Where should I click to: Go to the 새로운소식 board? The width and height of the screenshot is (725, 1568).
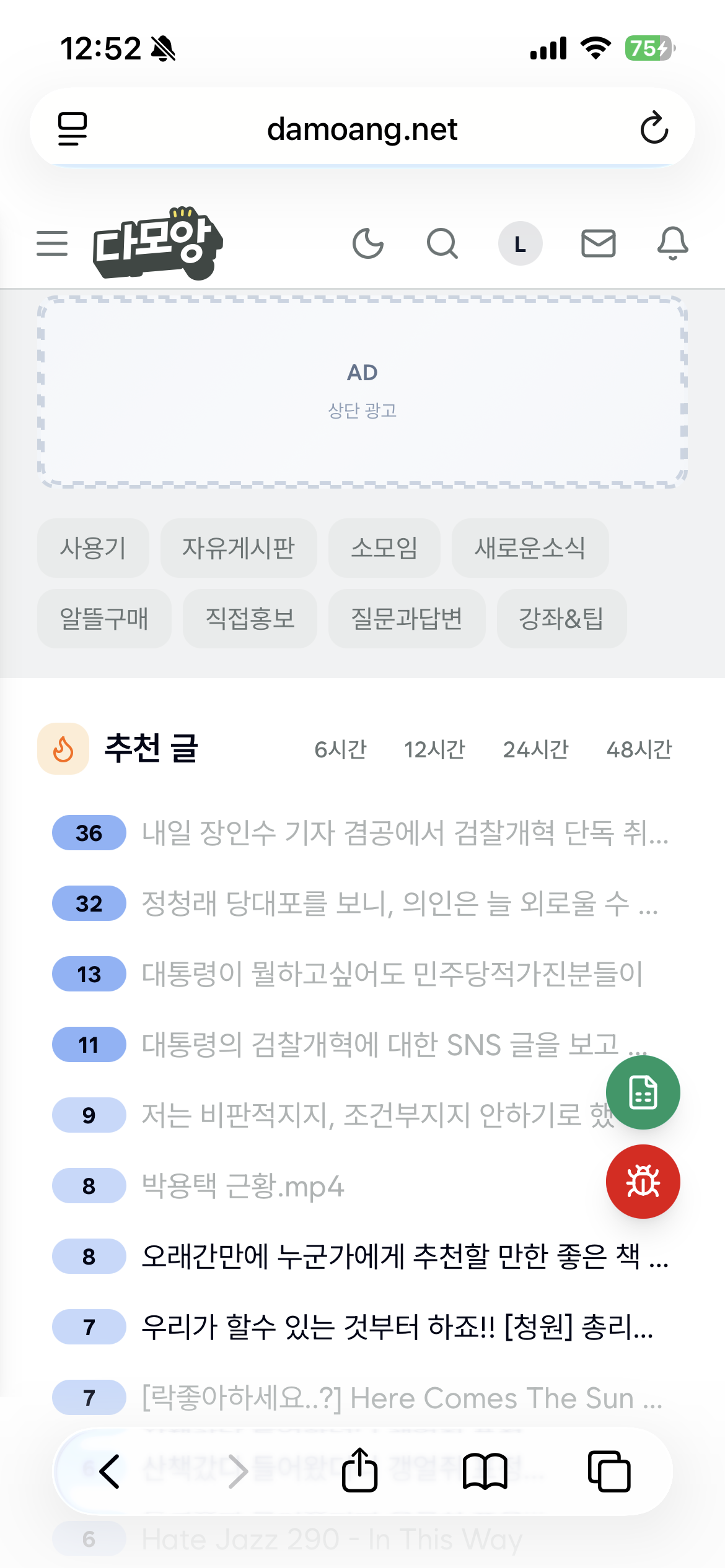tap(530, 548)
